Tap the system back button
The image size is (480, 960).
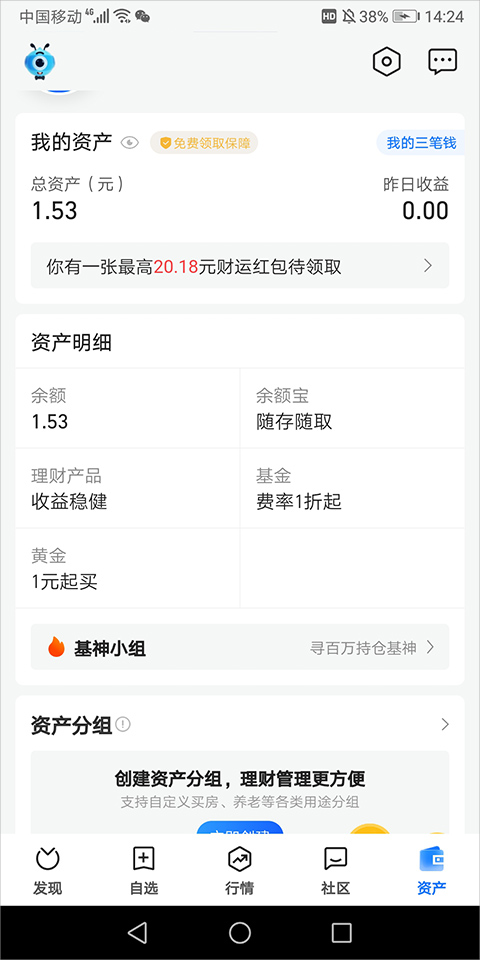tap(138, 933)
